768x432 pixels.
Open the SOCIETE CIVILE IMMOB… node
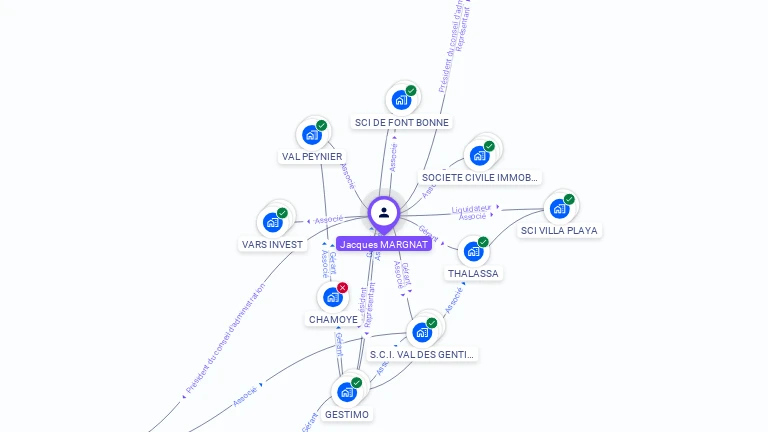click(x=479, y=155)
